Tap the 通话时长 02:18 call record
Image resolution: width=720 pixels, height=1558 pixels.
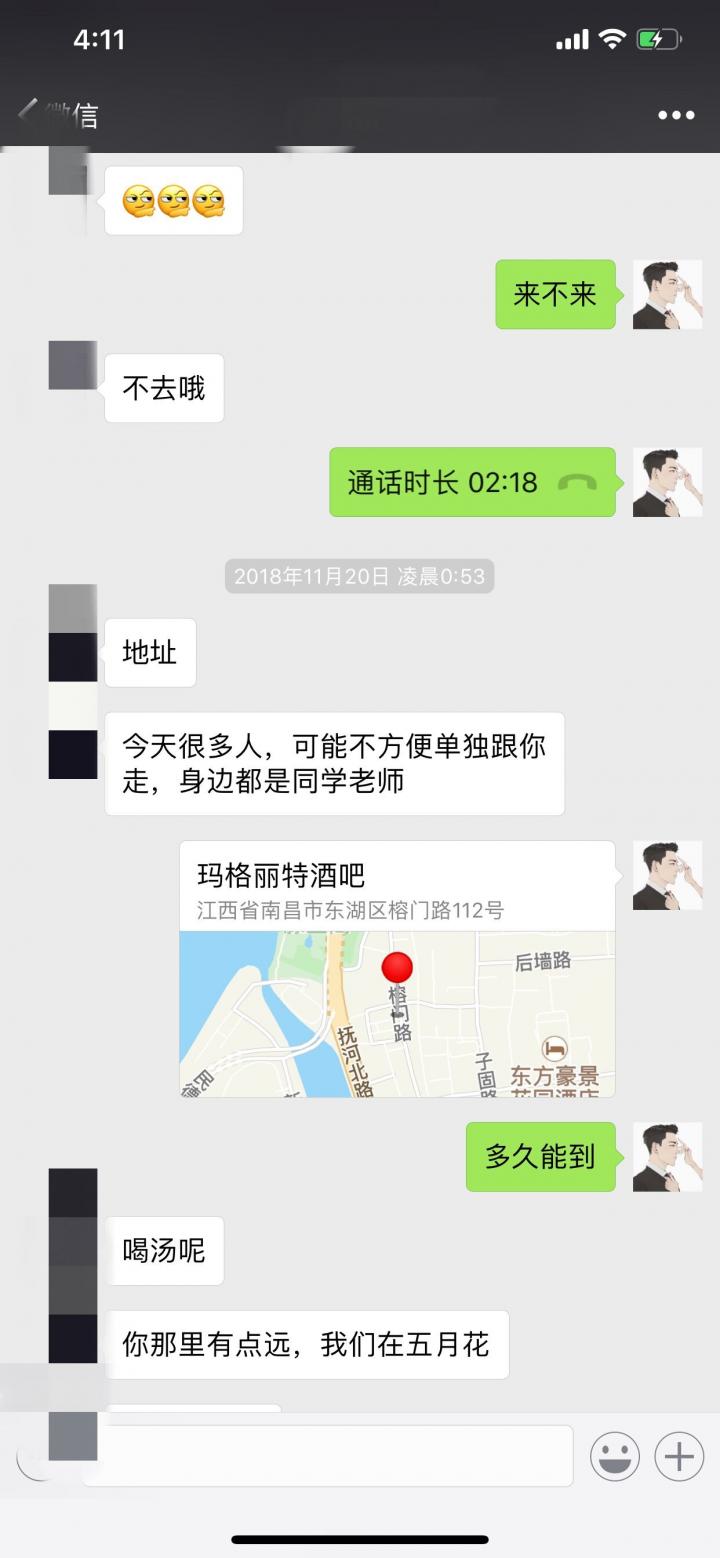tap(472, 482)
